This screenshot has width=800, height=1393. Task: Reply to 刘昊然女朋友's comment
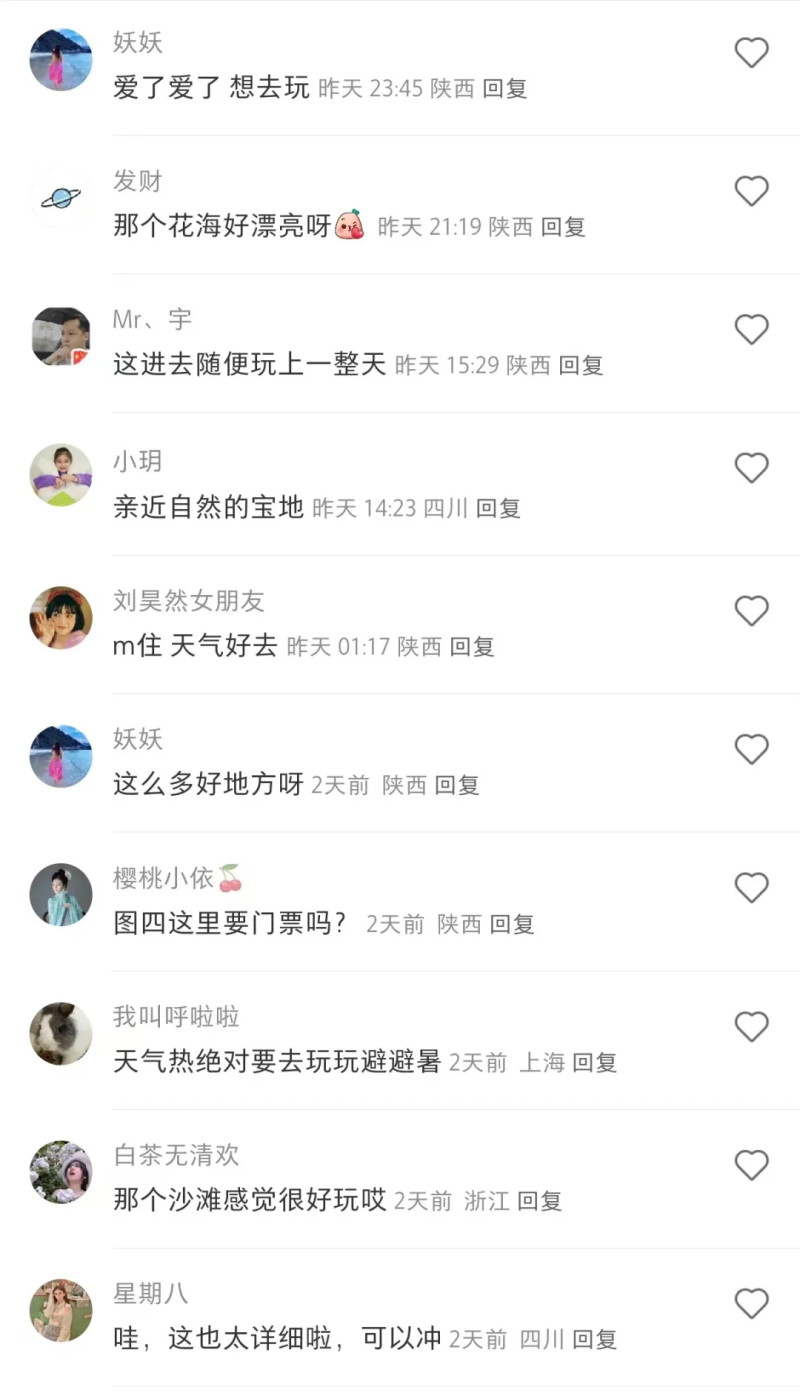point(472,647)
